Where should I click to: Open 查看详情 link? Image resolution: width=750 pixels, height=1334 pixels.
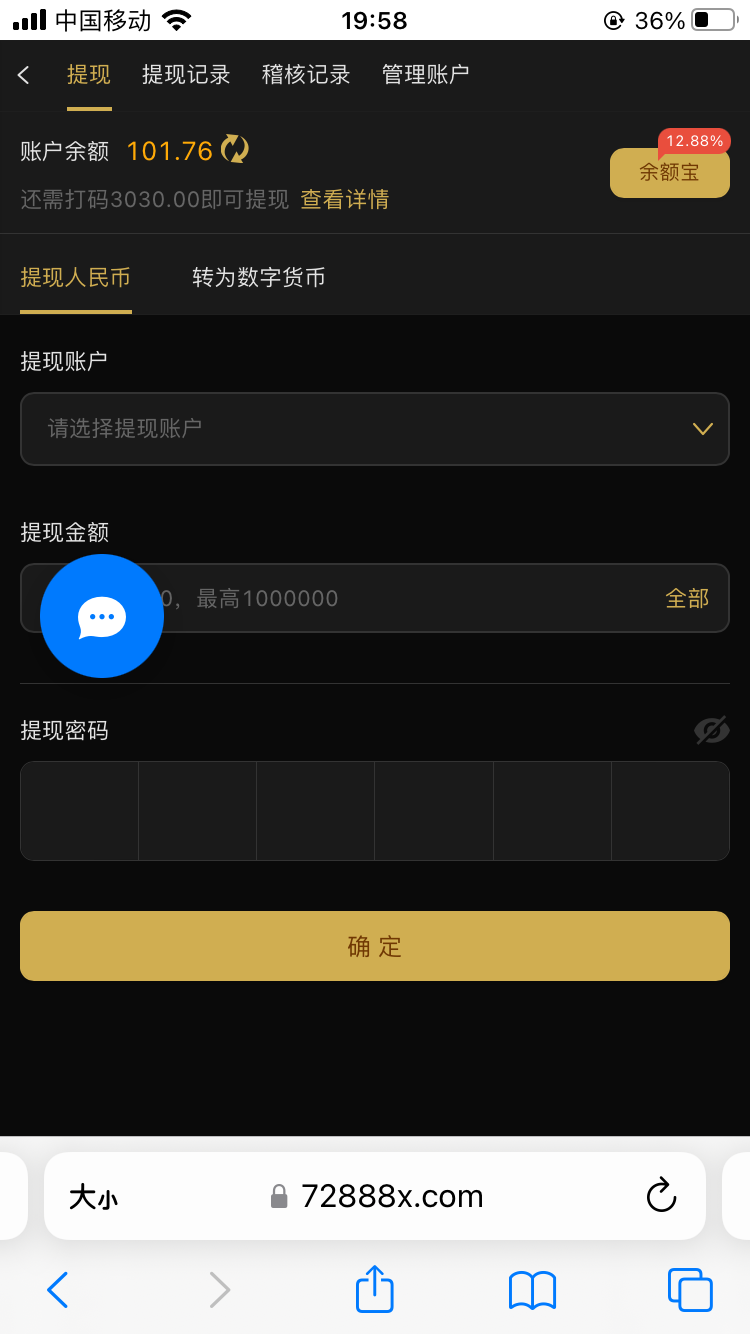343,199
